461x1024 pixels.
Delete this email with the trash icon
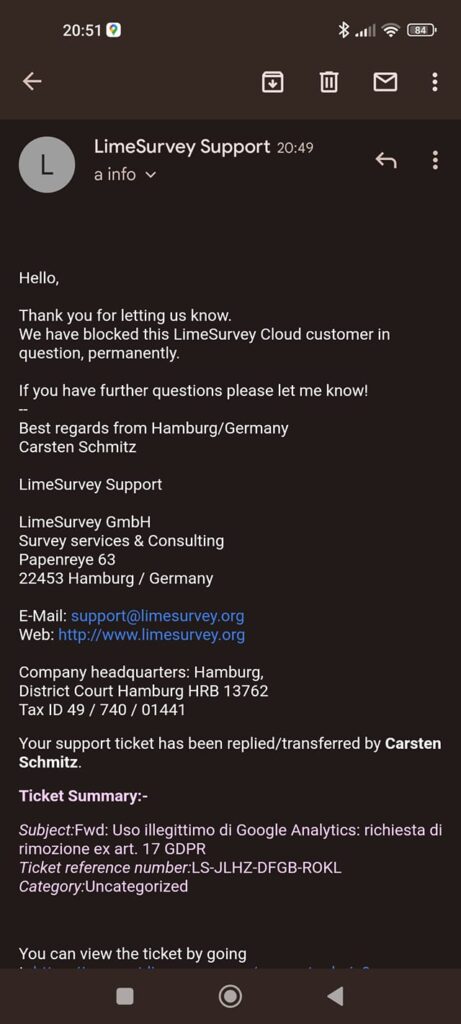[x=328, y=82]
